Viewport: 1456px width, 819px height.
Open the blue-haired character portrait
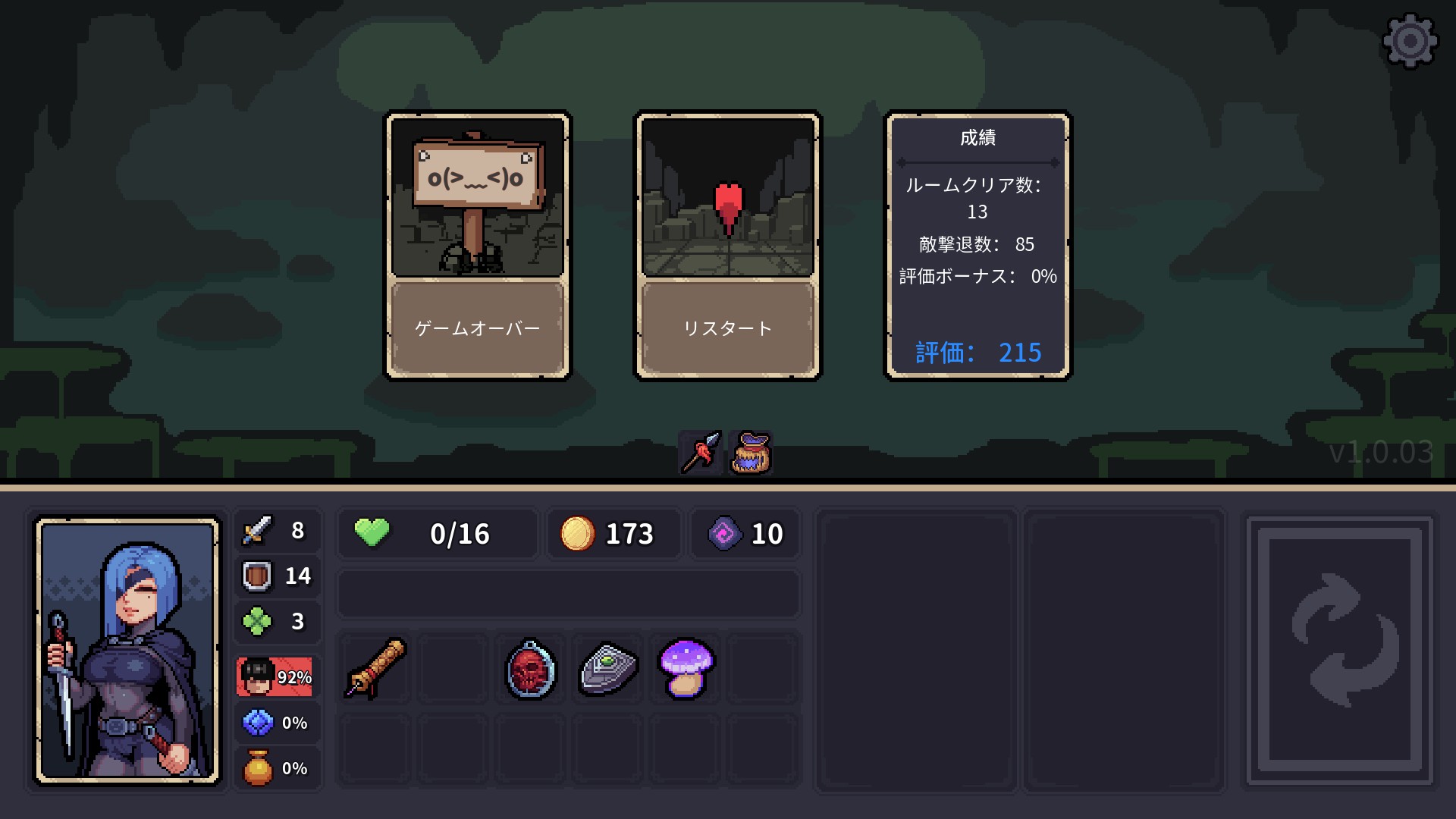tap(127, 651)
